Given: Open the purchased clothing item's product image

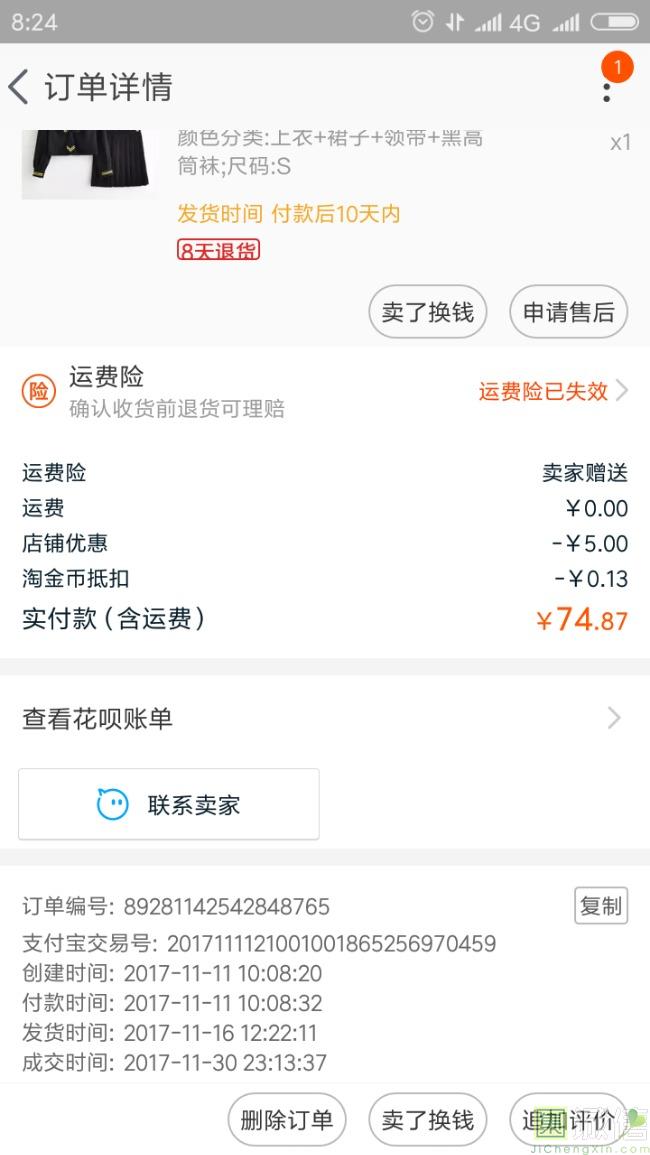Looking at the screenshot, I should [89, 165].
